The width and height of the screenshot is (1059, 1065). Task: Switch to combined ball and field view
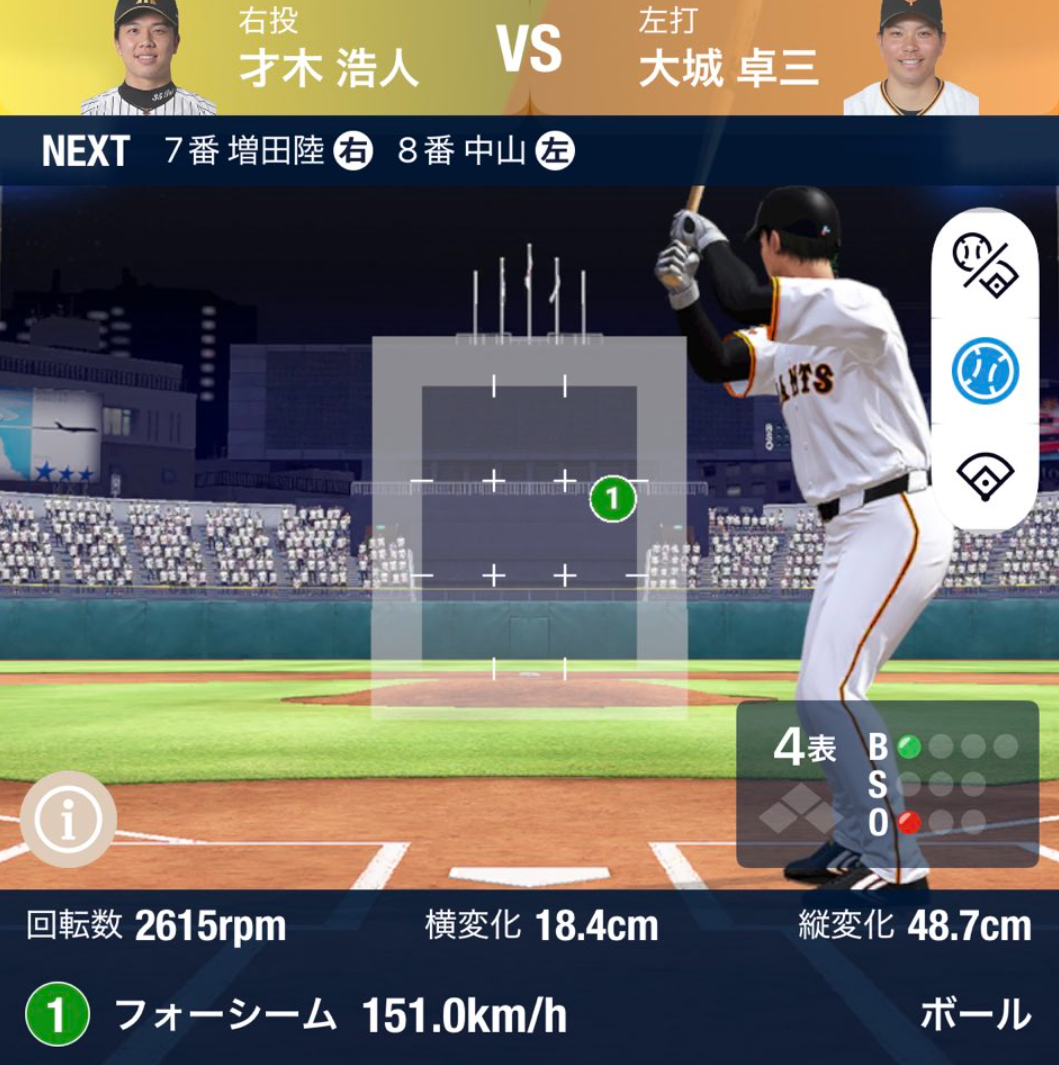[x=985, y=264]
